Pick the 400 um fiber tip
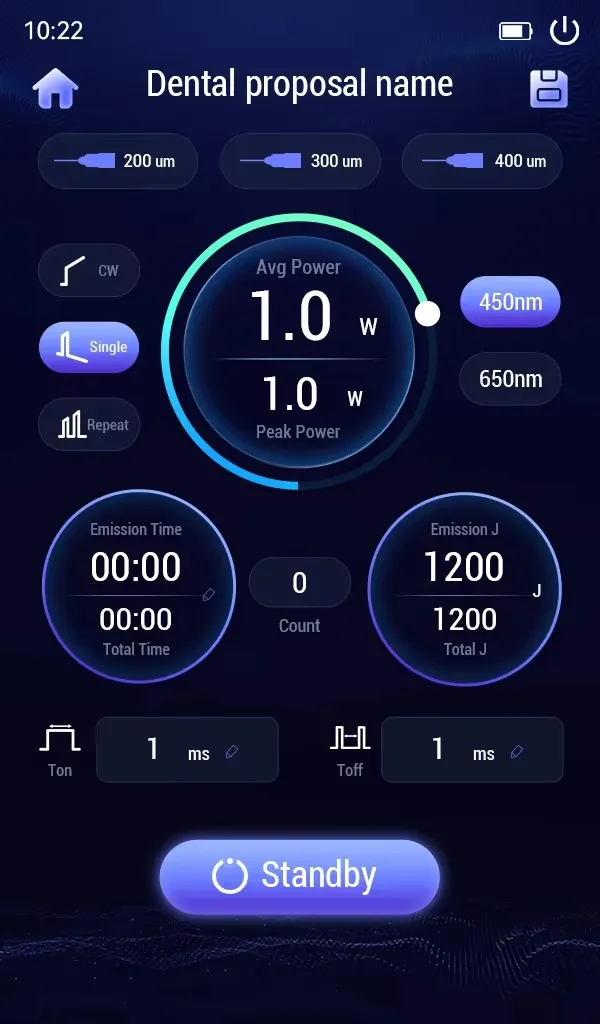This screenshot has width=600, height=1024. click(x=482, y=161)
